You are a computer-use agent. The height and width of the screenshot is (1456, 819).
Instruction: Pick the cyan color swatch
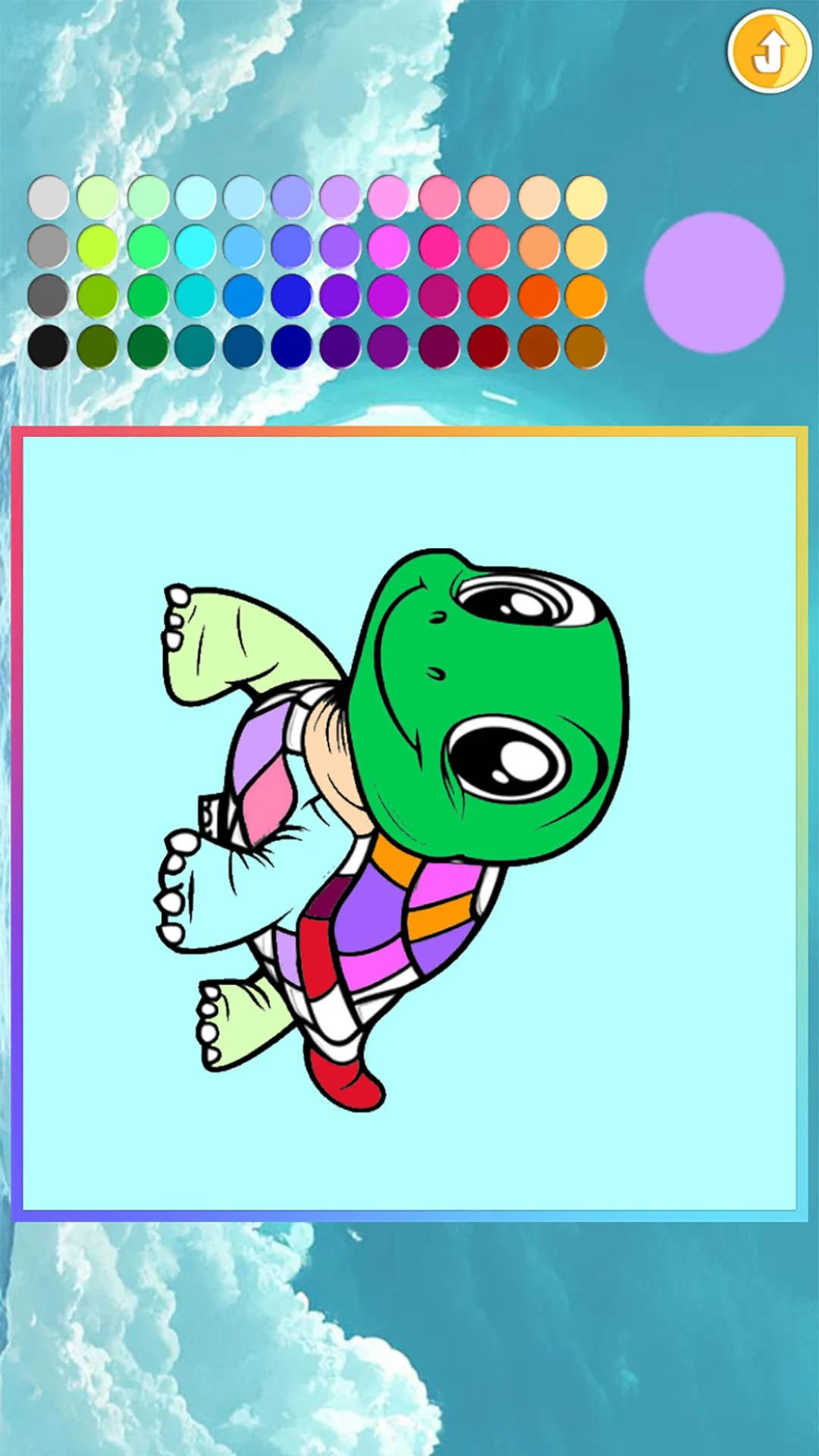pos(195,246)
